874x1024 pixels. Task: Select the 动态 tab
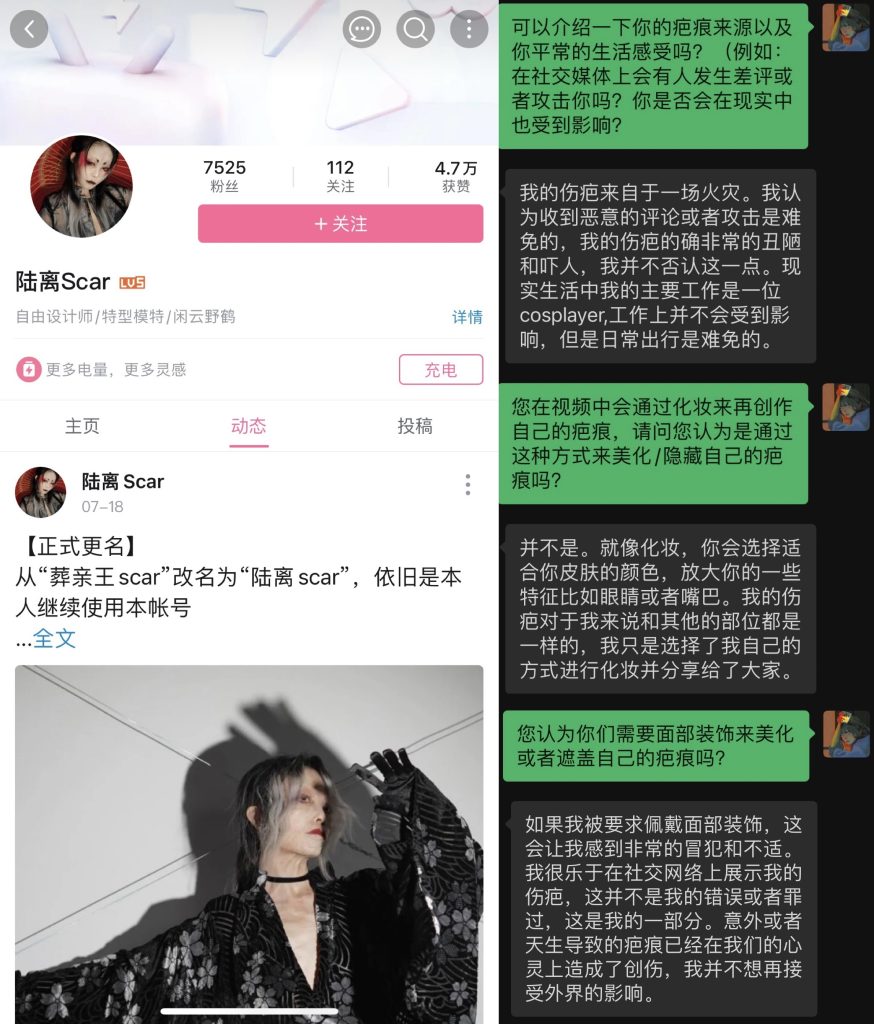click(x=248, y=426)
